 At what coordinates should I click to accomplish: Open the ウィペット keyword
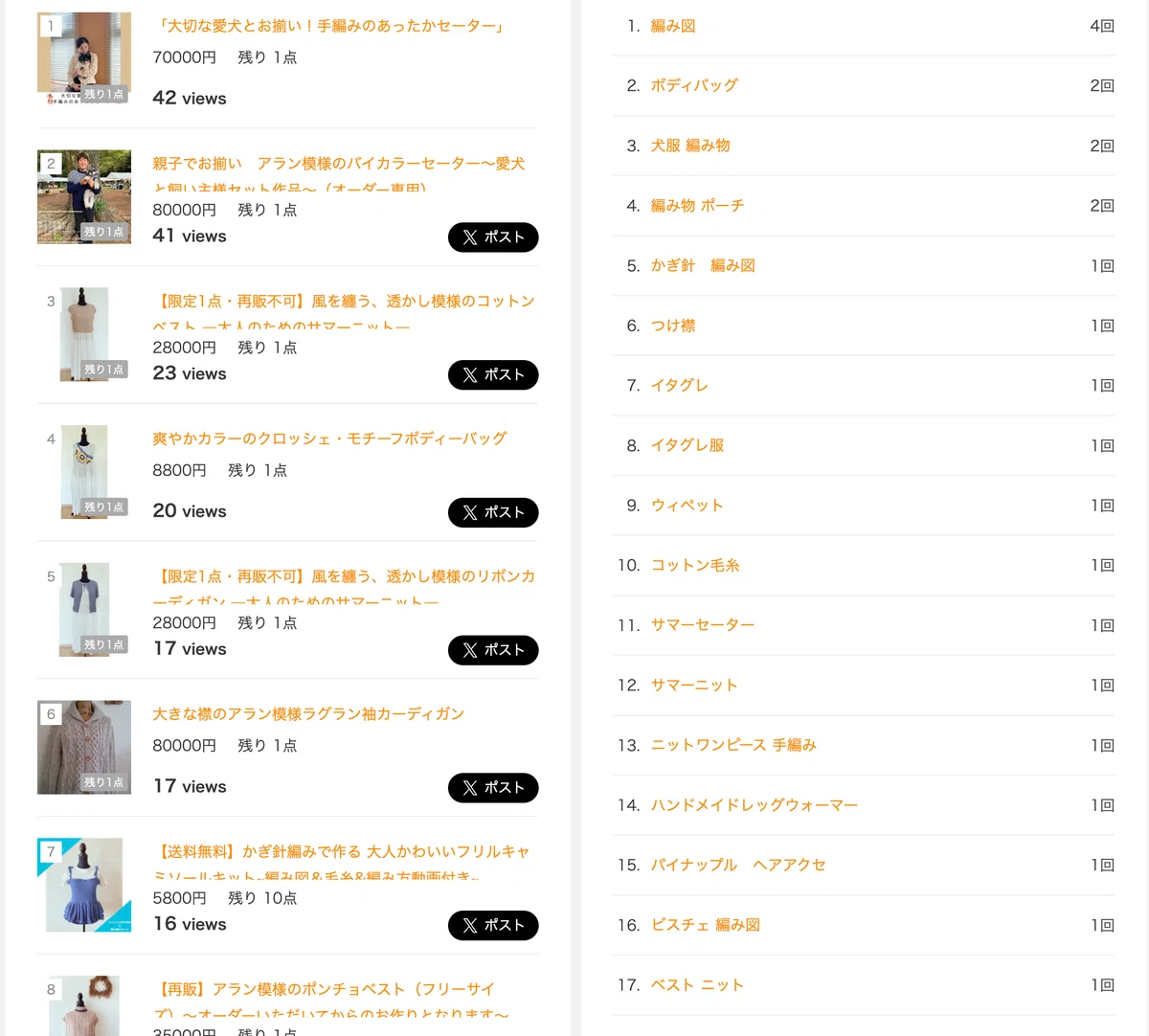[687, 506]
